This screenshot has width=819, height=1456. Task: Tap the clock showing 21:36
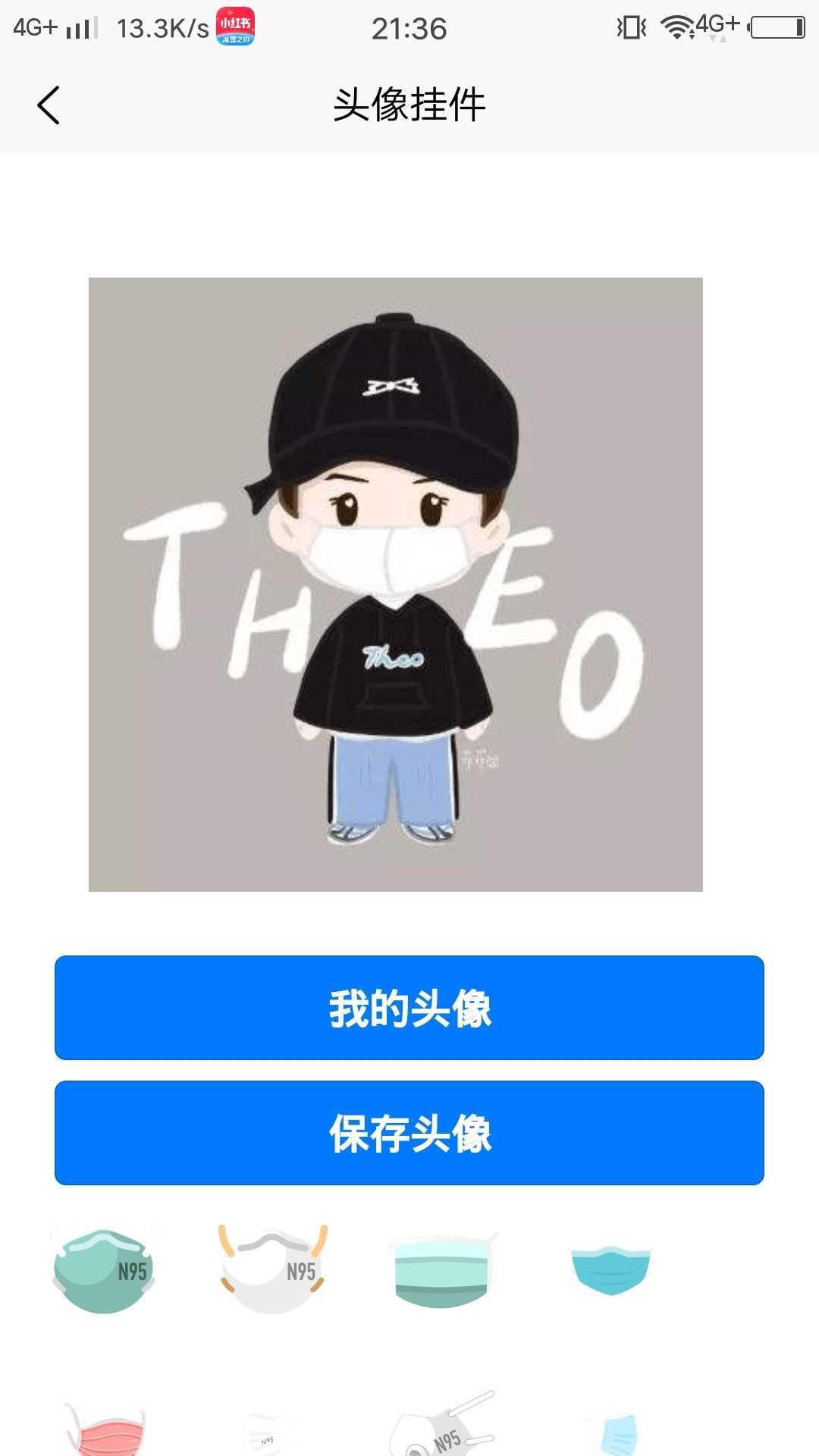tap(409, 27)
